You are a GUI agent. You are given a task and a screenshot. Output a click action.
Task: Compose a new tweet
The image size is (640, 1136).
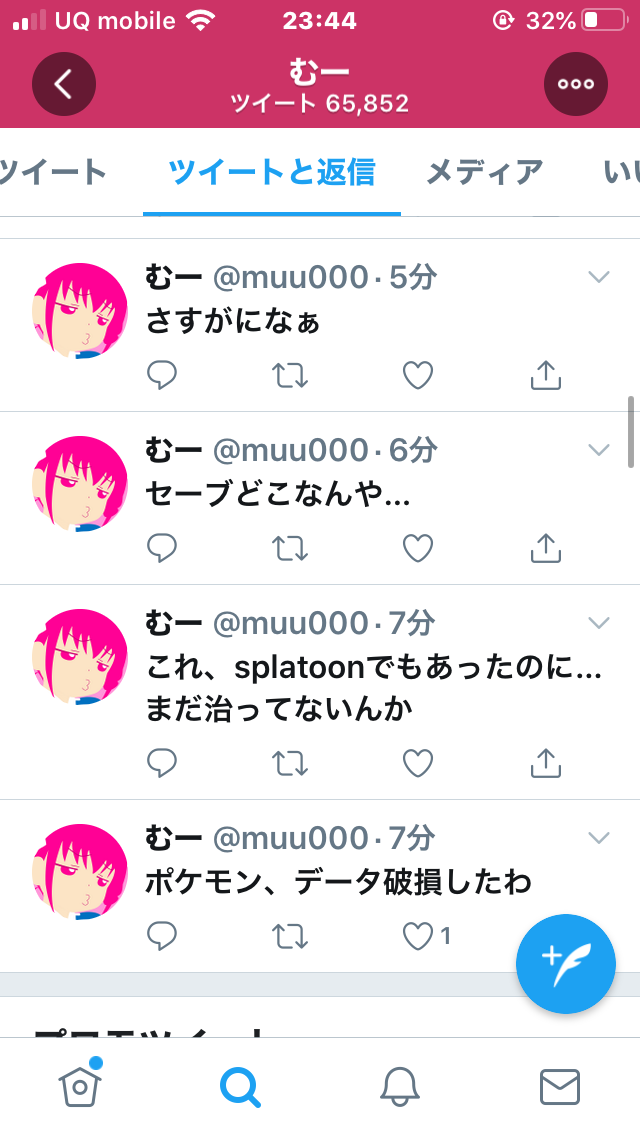[x=565, y=964]
